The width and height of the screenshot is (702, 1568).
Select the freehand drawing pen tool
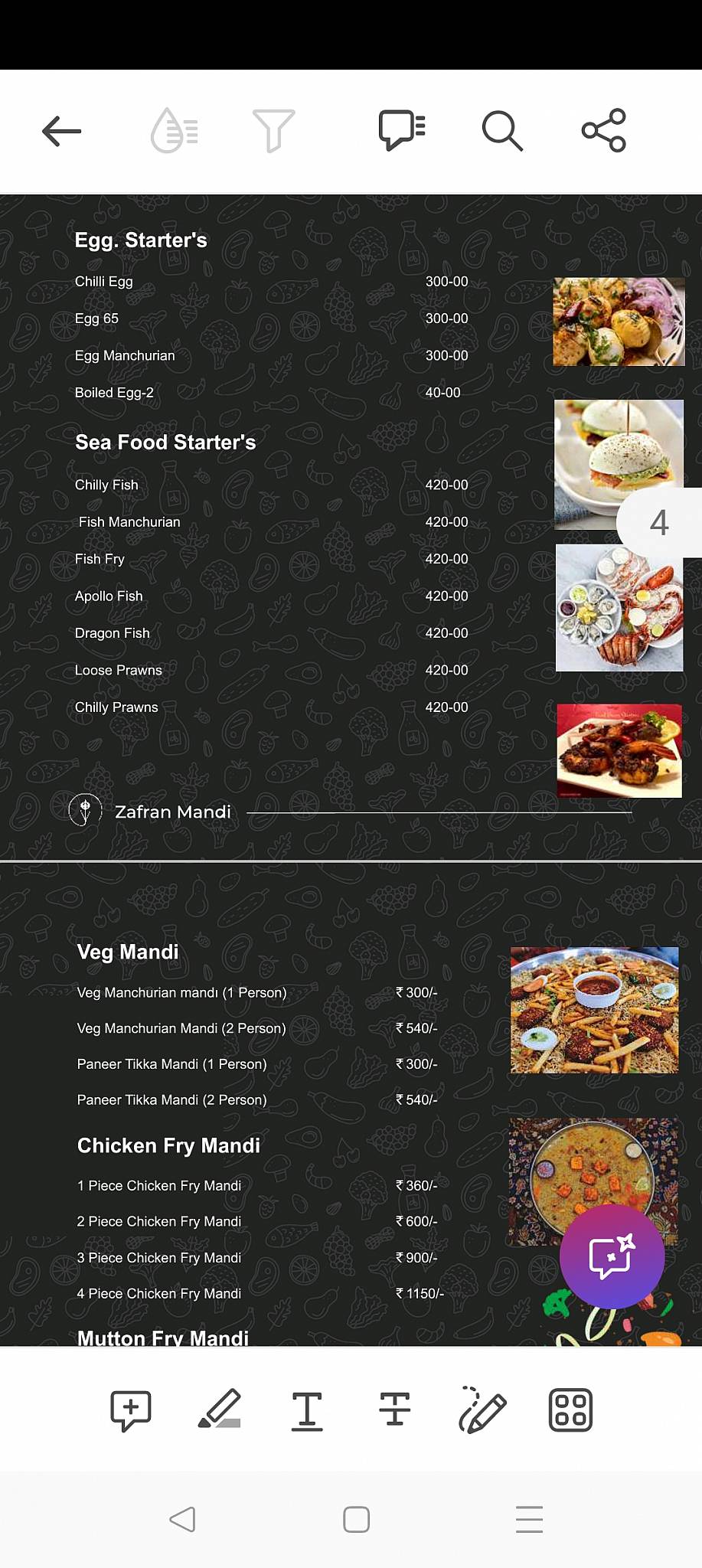482,1410
